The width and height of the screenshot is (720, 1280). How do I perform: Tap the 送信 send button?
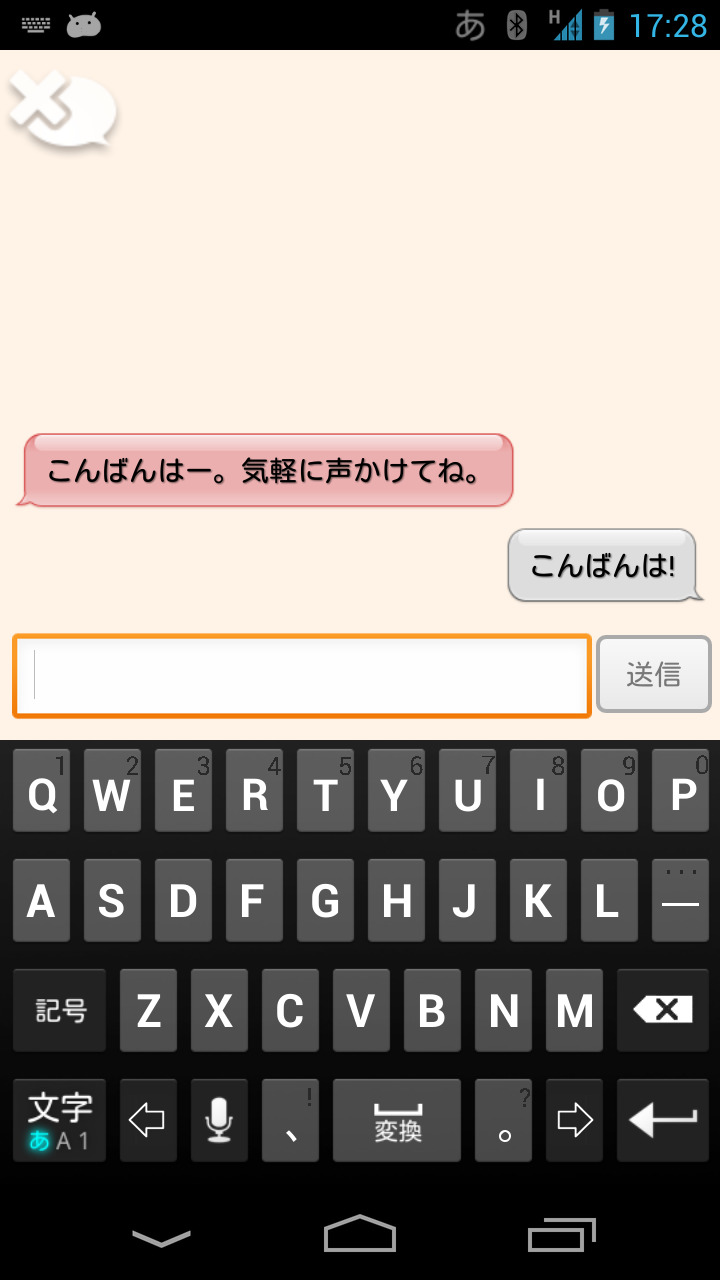coord(654,675)
